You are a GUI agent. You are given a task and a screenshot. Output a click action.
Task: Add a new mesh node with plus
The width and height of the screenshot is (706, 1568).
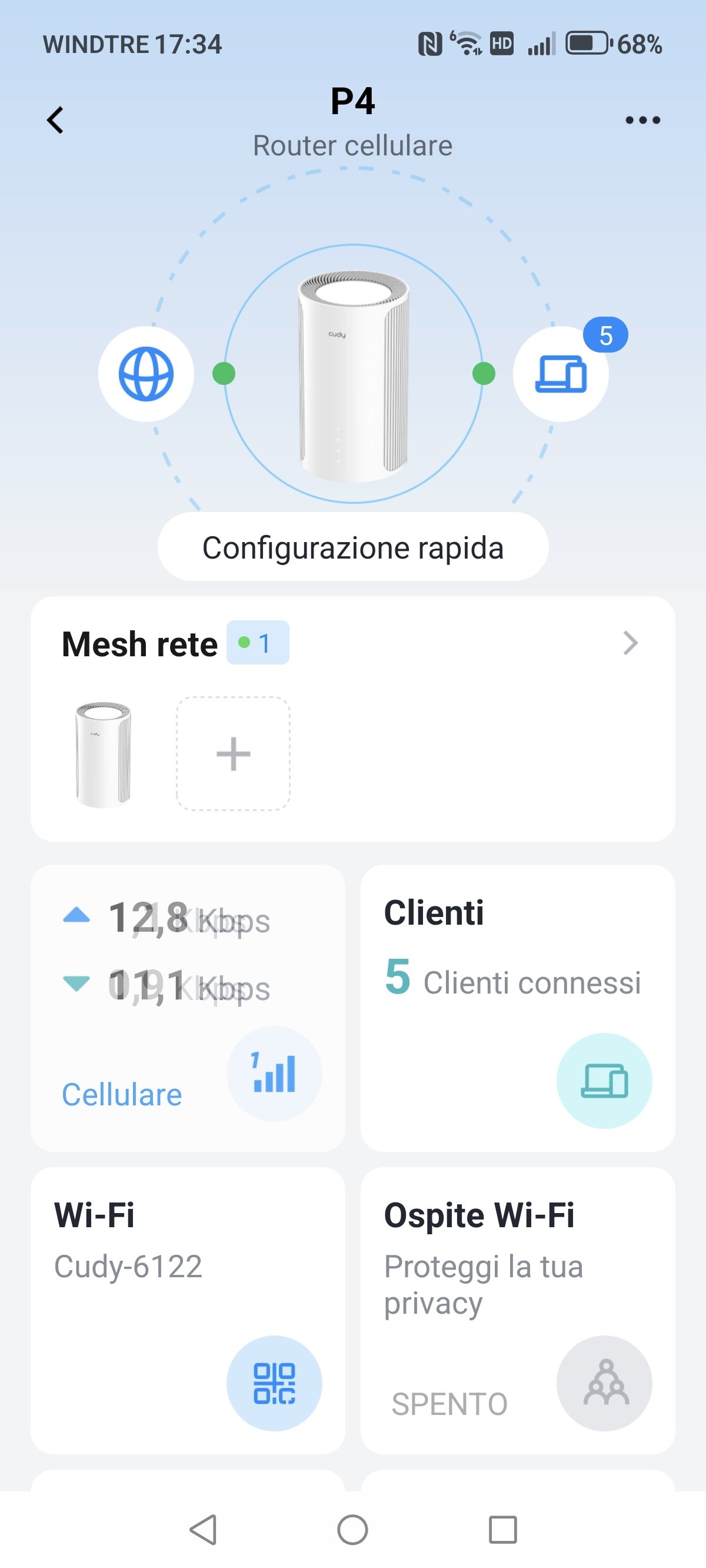233,753
